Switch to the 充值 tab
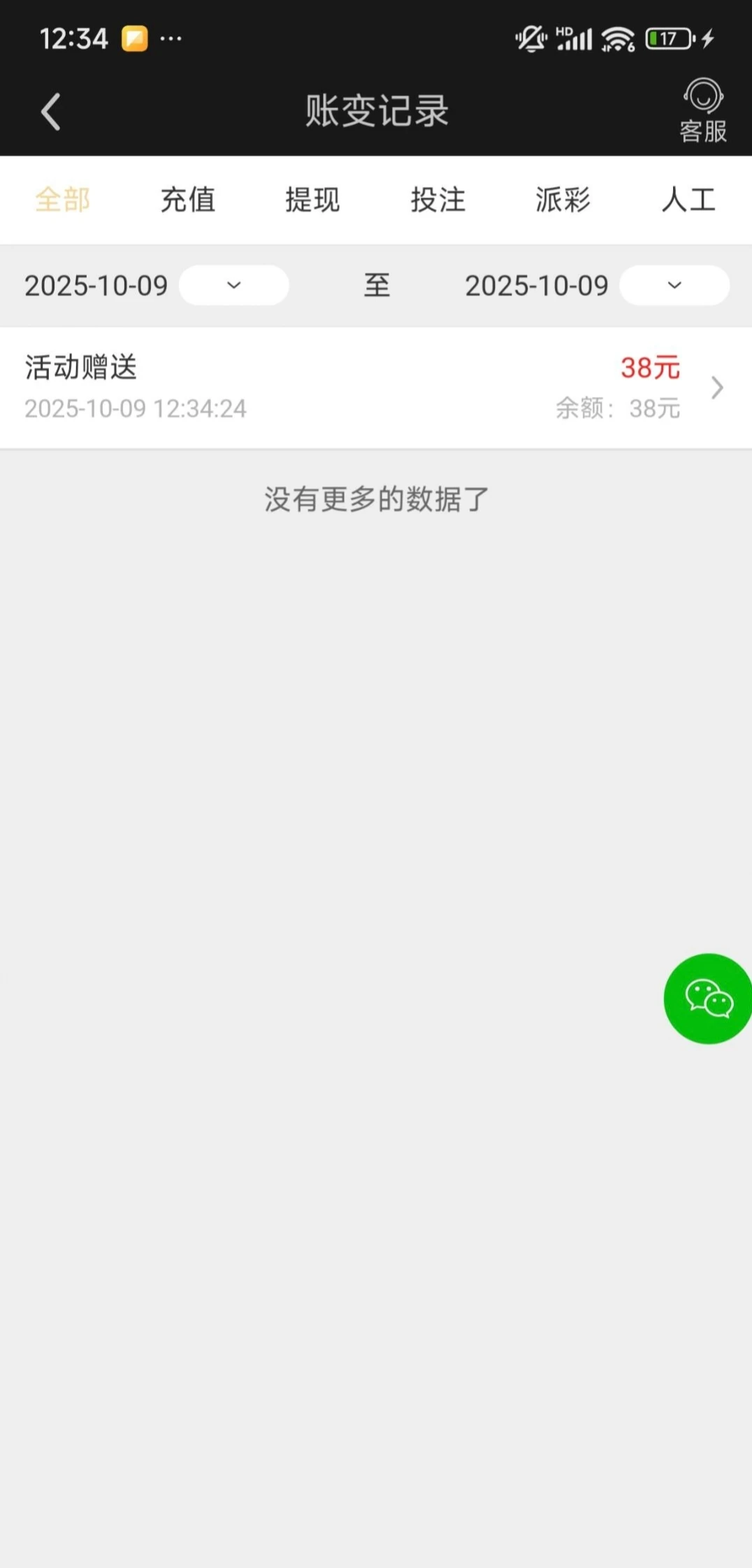This screenshot has height=1568, width=752. [187, 201]
